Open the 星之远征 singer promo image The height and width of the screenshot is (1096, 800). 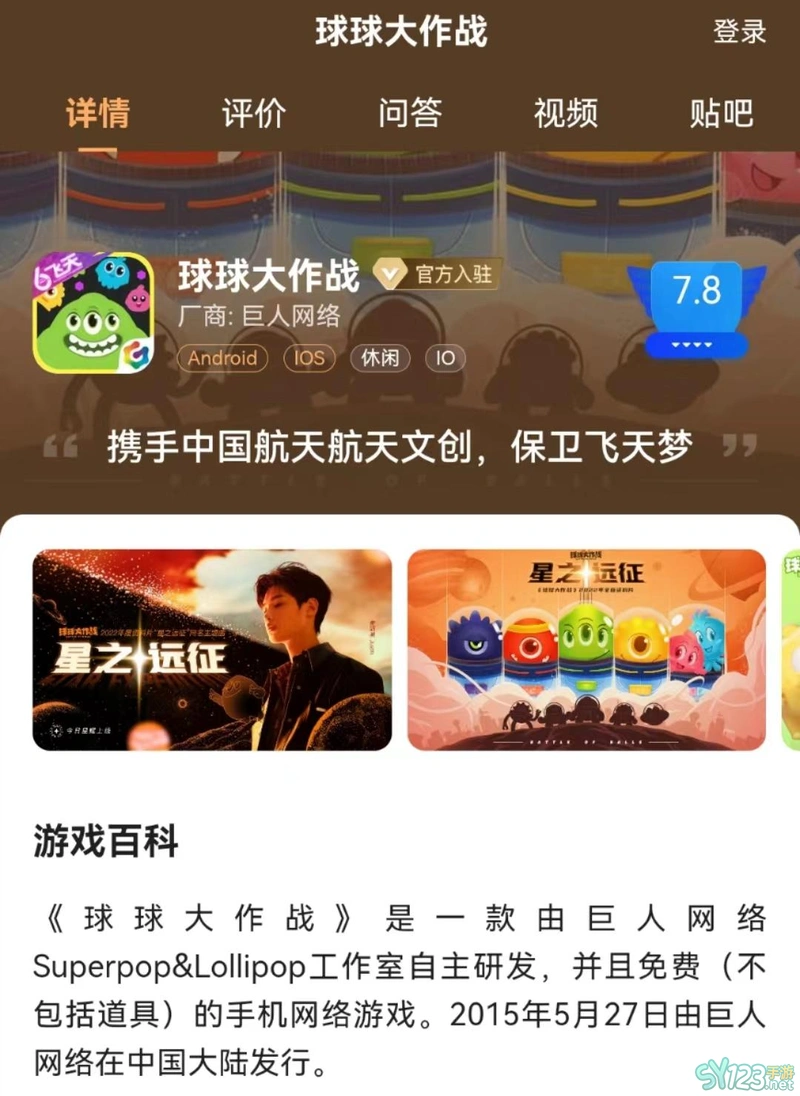click(212, 649)
